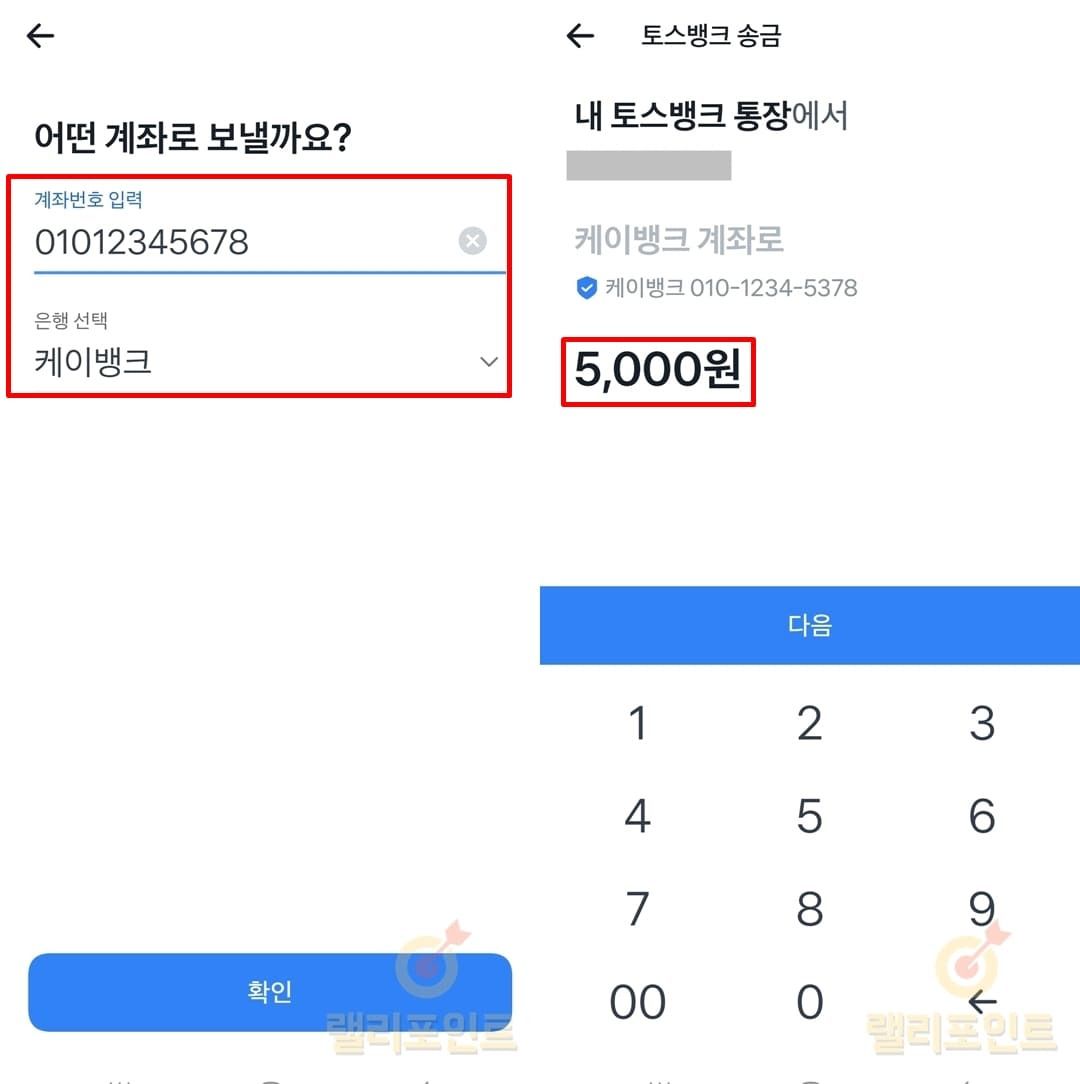Screen dimensions: 1080x1084
Task: Edit the 계좌번호 입력 field
Action: [240, 242]
